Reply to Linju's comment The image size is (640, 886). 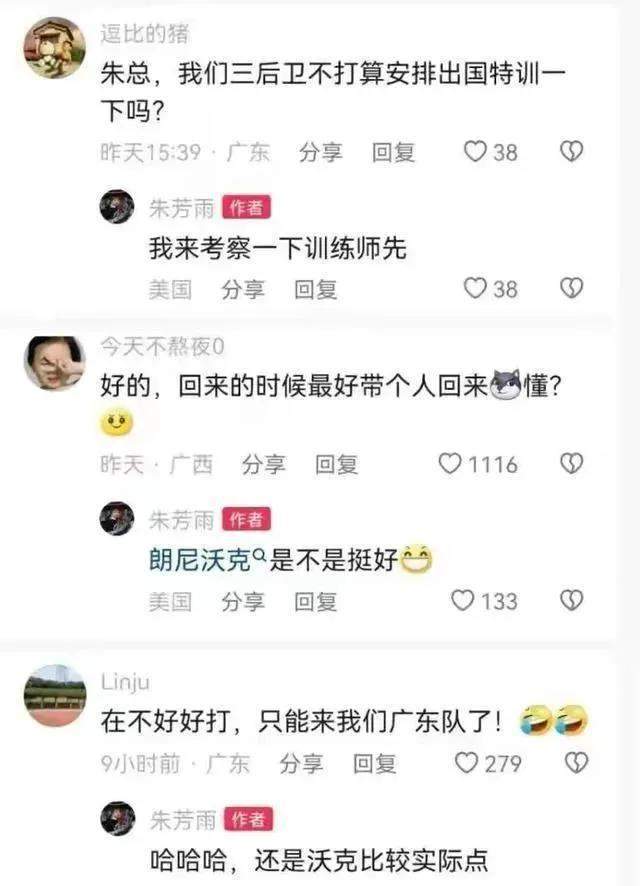click(375, 763)
